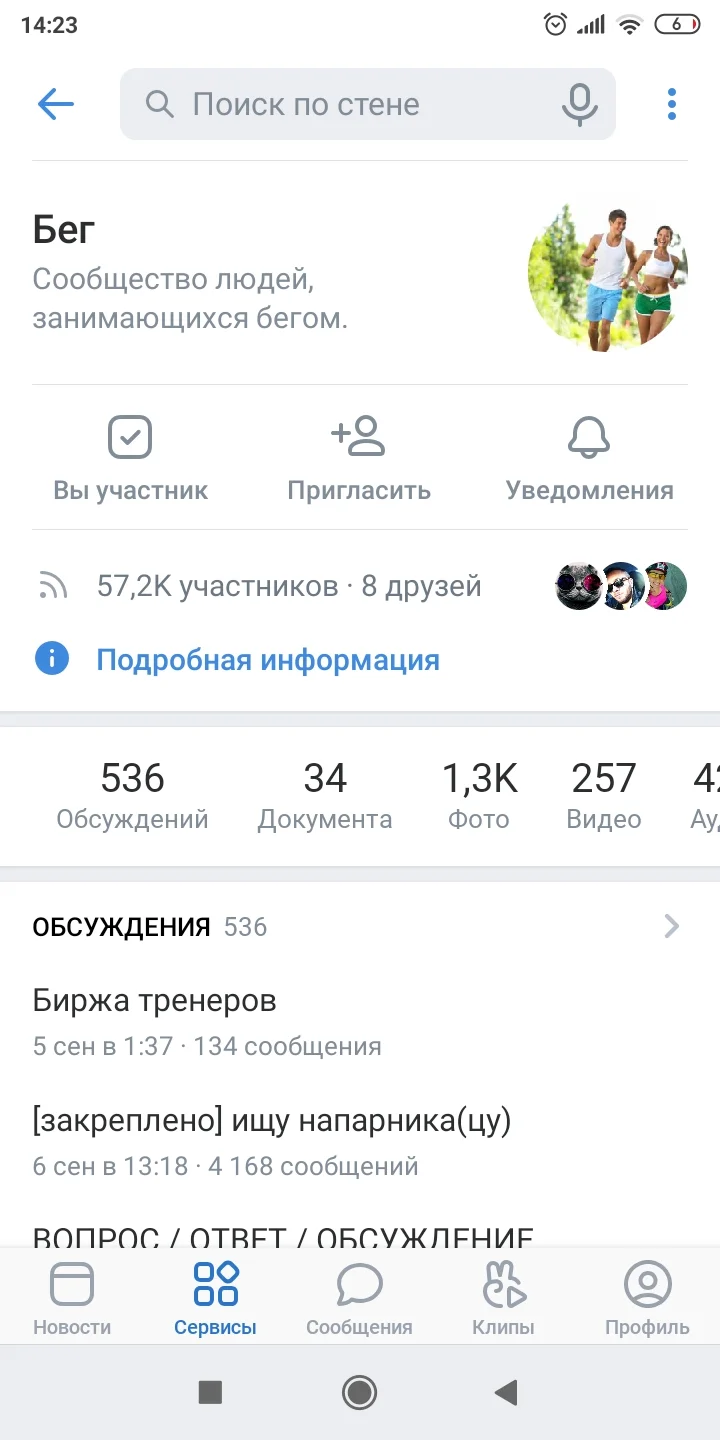The width and height of the screenshot is (720, 1440).
Task: Tap the back arrow at the top
Action: [x=55, y=104]
